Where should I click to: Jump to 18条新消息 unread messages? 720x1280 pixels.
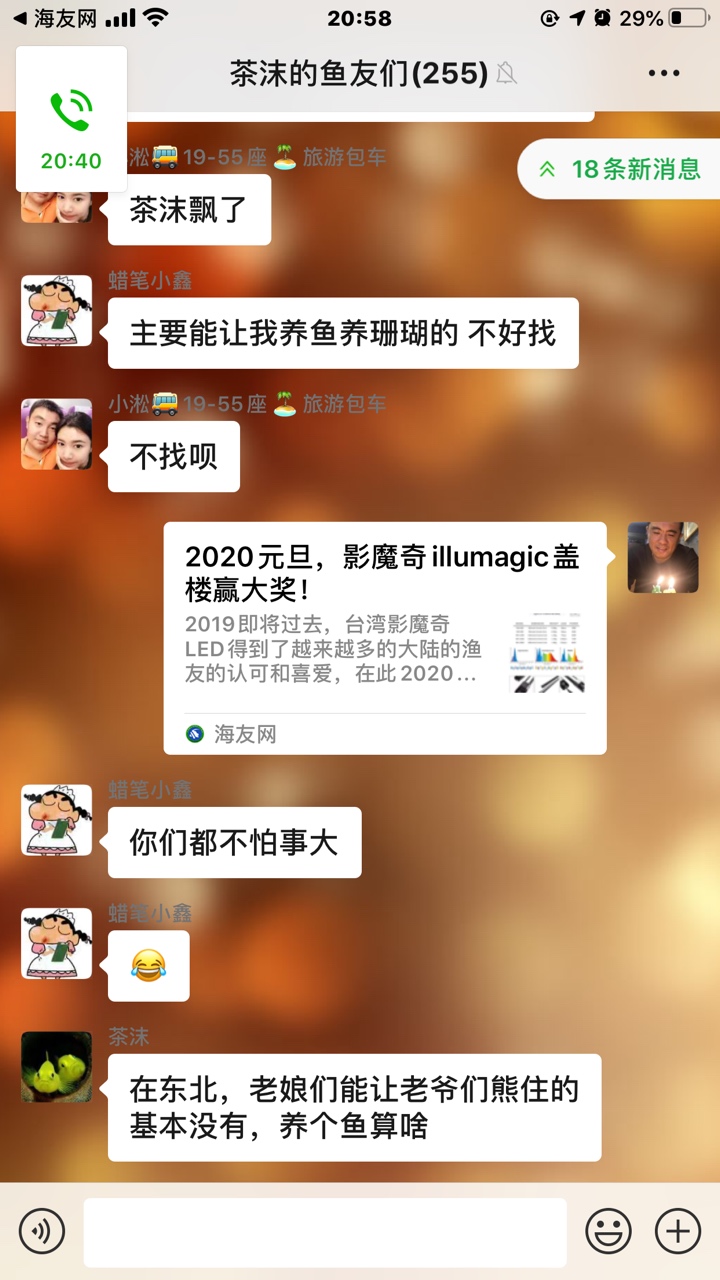pyautogui.click(x=620, y=169)
